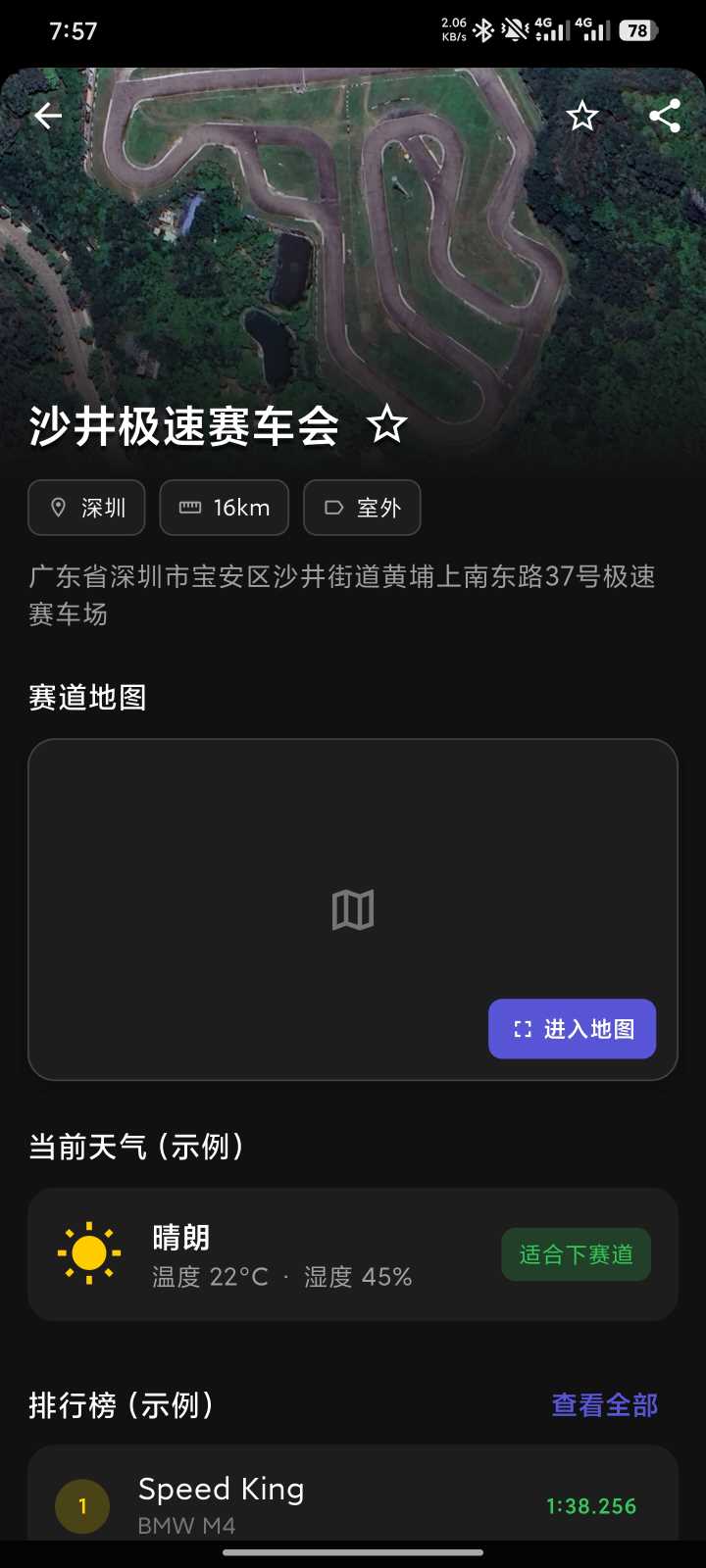Open the location chip showing 深圳

86,508
